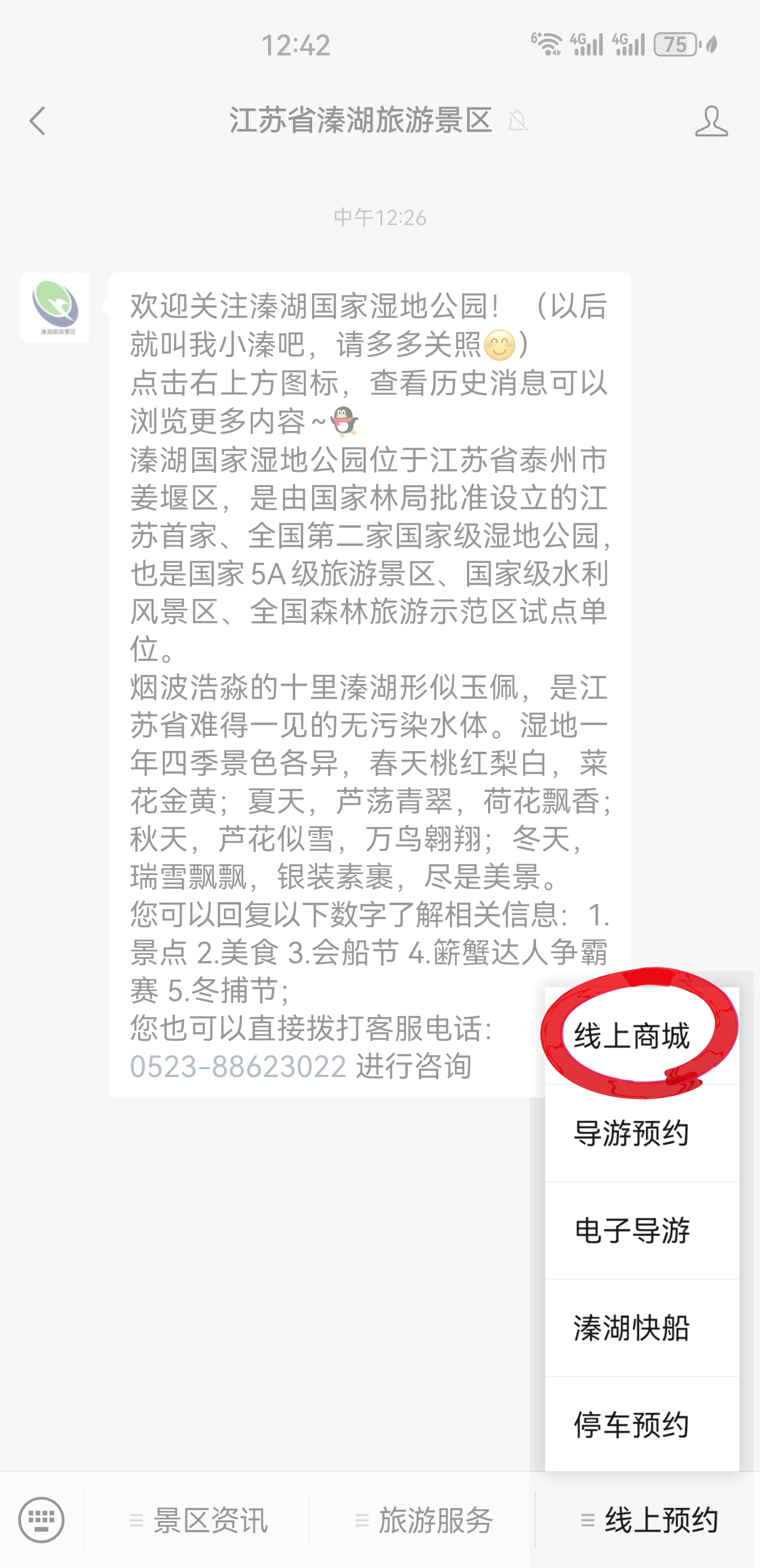Go back from the chat
This screenshot has width=760, height=1568.
click(38, 120)
